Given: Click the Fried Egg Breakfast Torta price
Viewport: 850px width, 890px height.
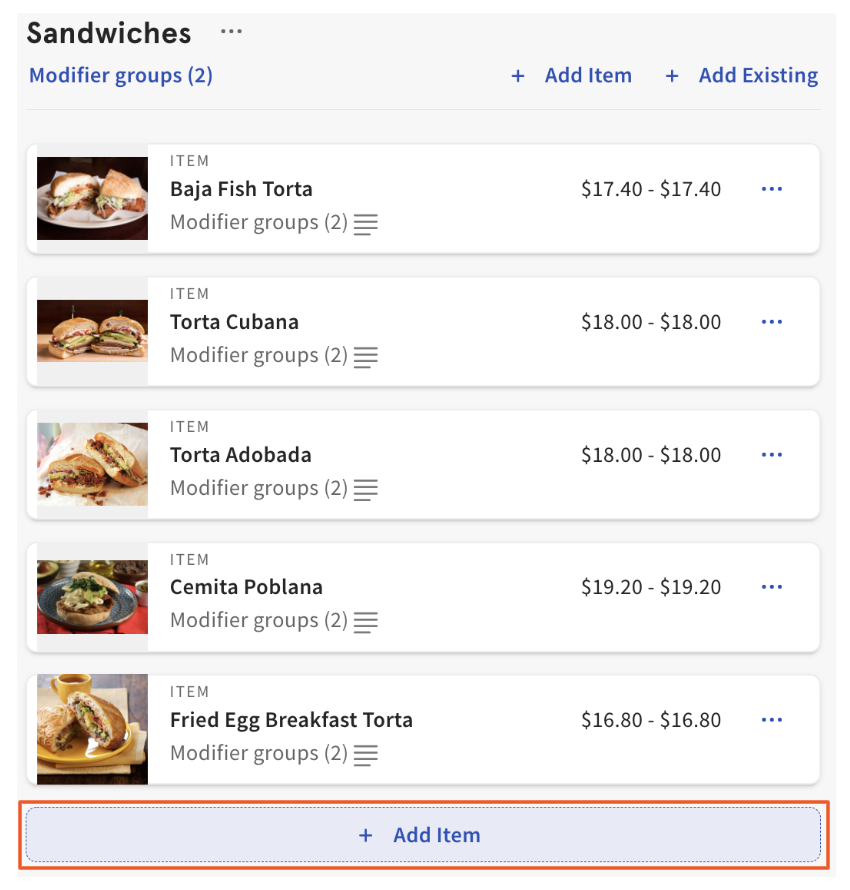Looking at the screenshot, I should 648,719.
